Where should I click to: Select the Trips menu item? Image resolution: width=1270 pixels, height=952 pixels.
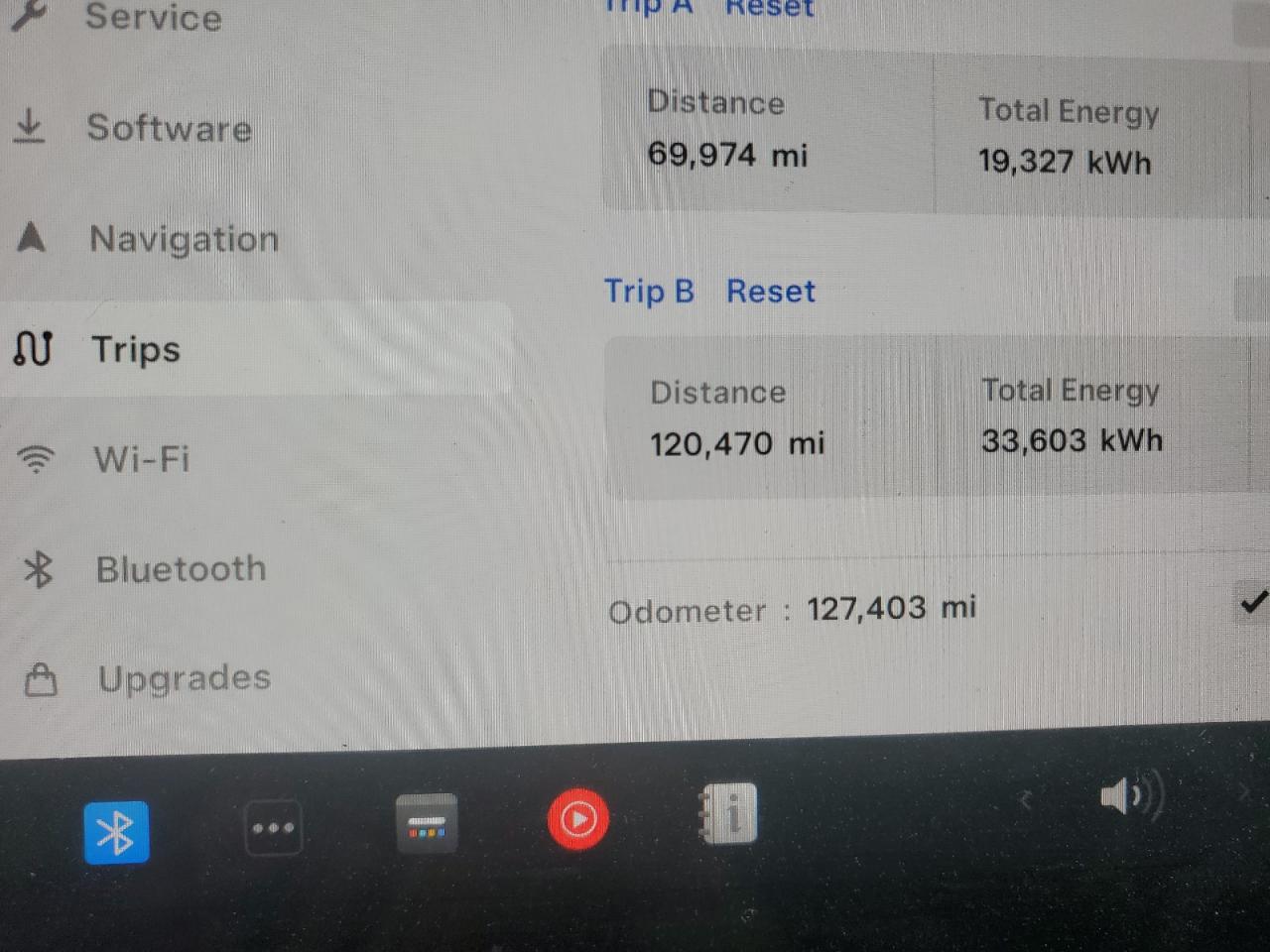pos(136,349)
